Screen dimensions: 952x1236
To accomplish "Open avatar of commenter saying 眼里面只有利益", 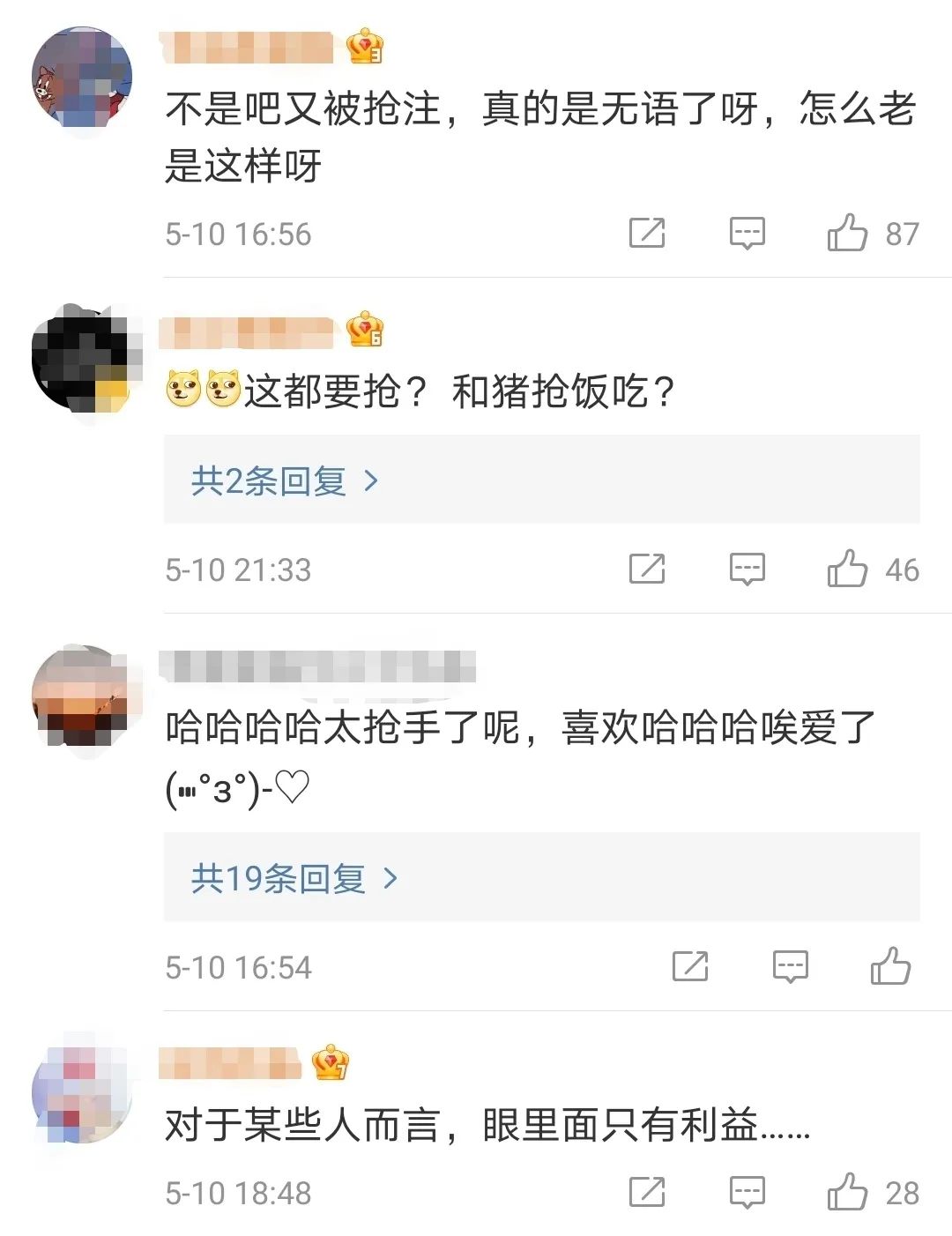I will (82, 1093).
